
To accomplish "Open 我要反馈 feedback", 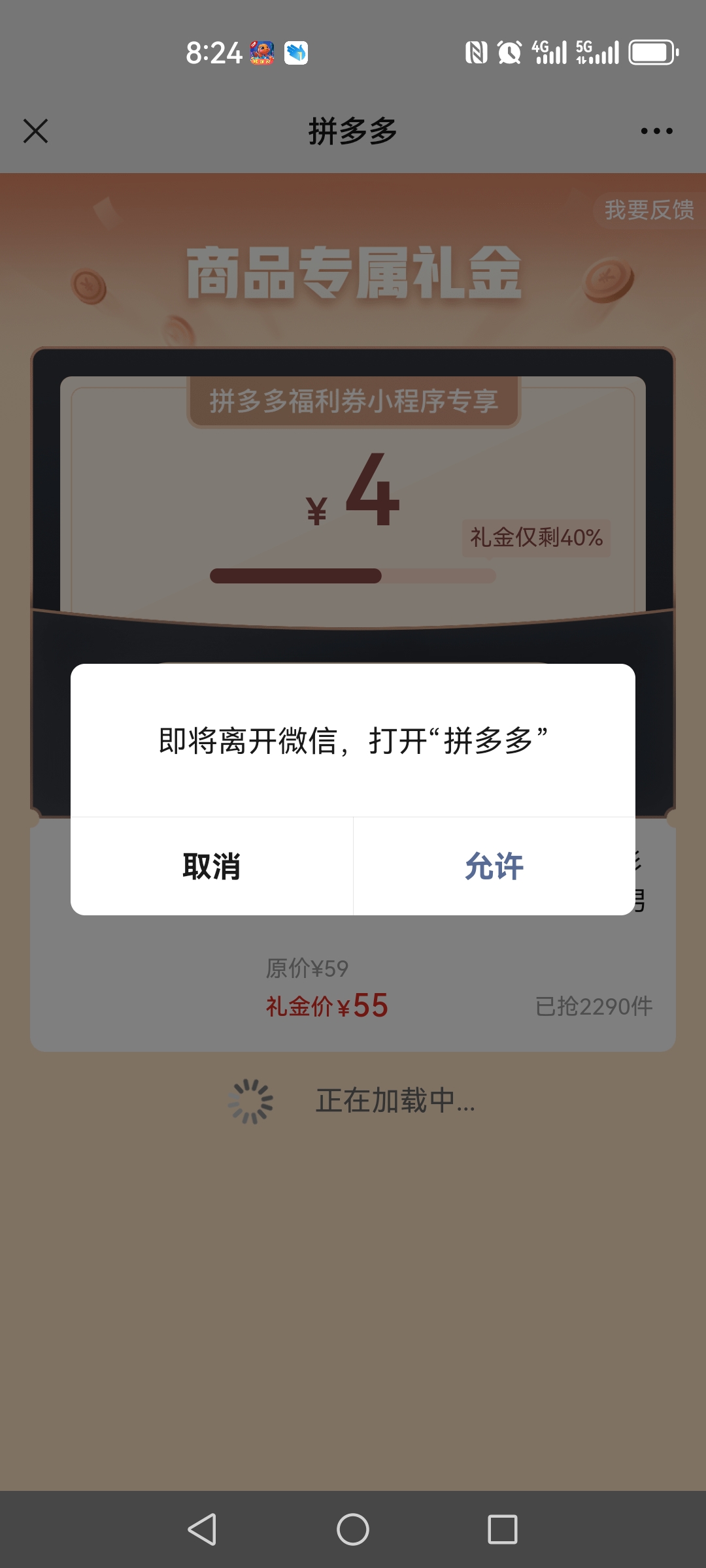I will (x=648, y=210).
